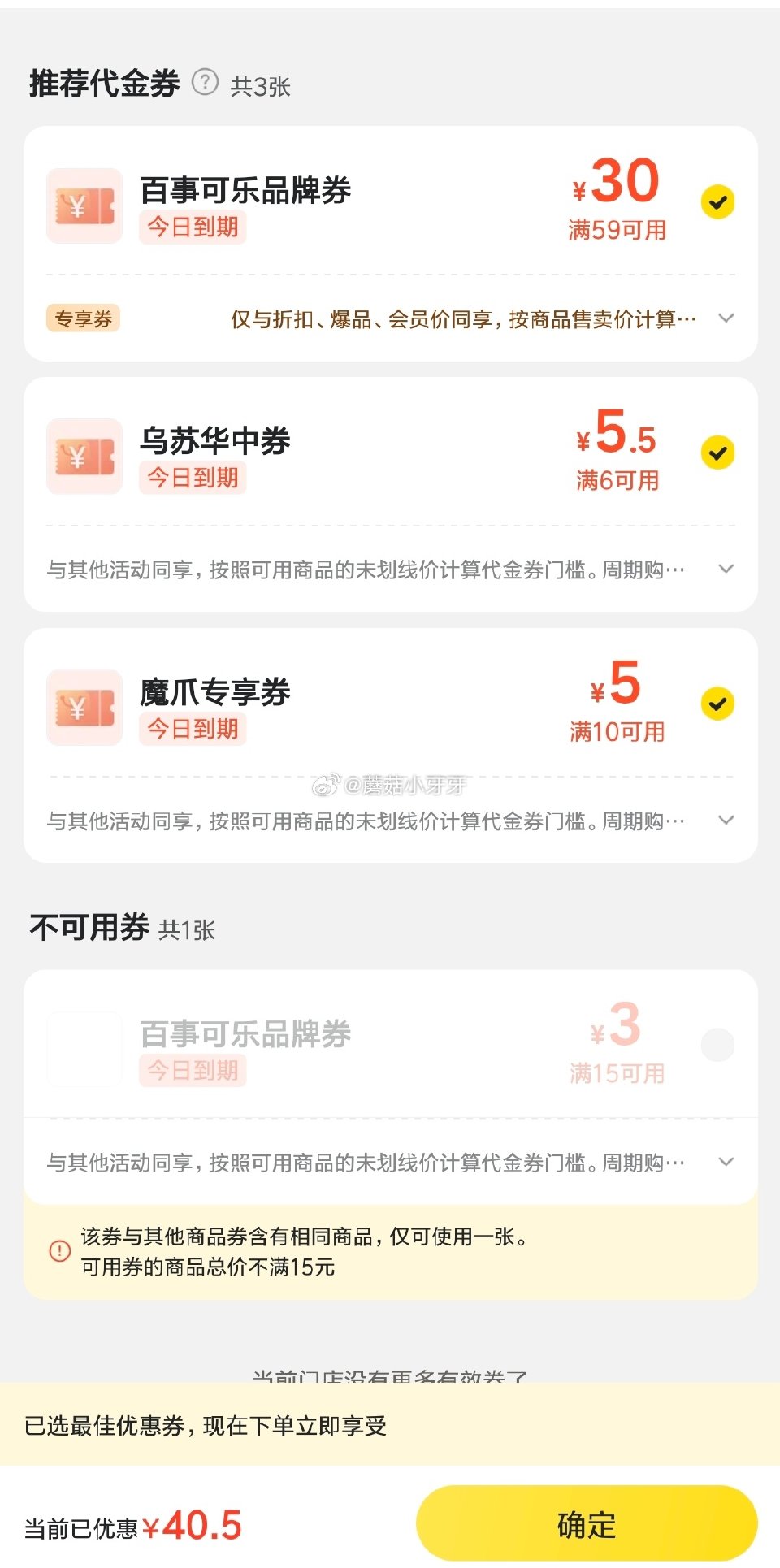Open the help icon beside 推荐代金券

[206, 82]
